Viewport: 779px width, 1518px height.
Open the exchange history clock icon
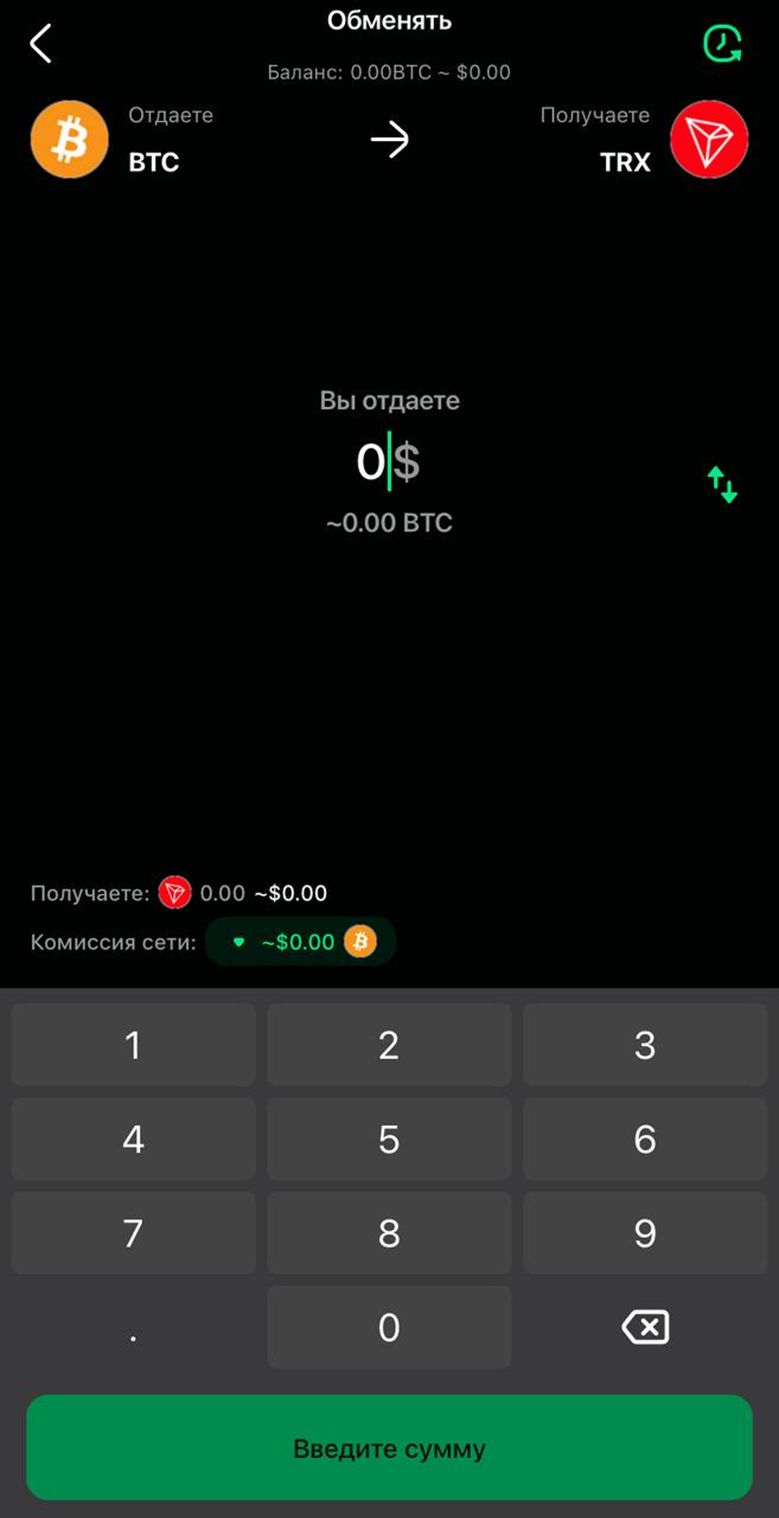tap(722, 44)
